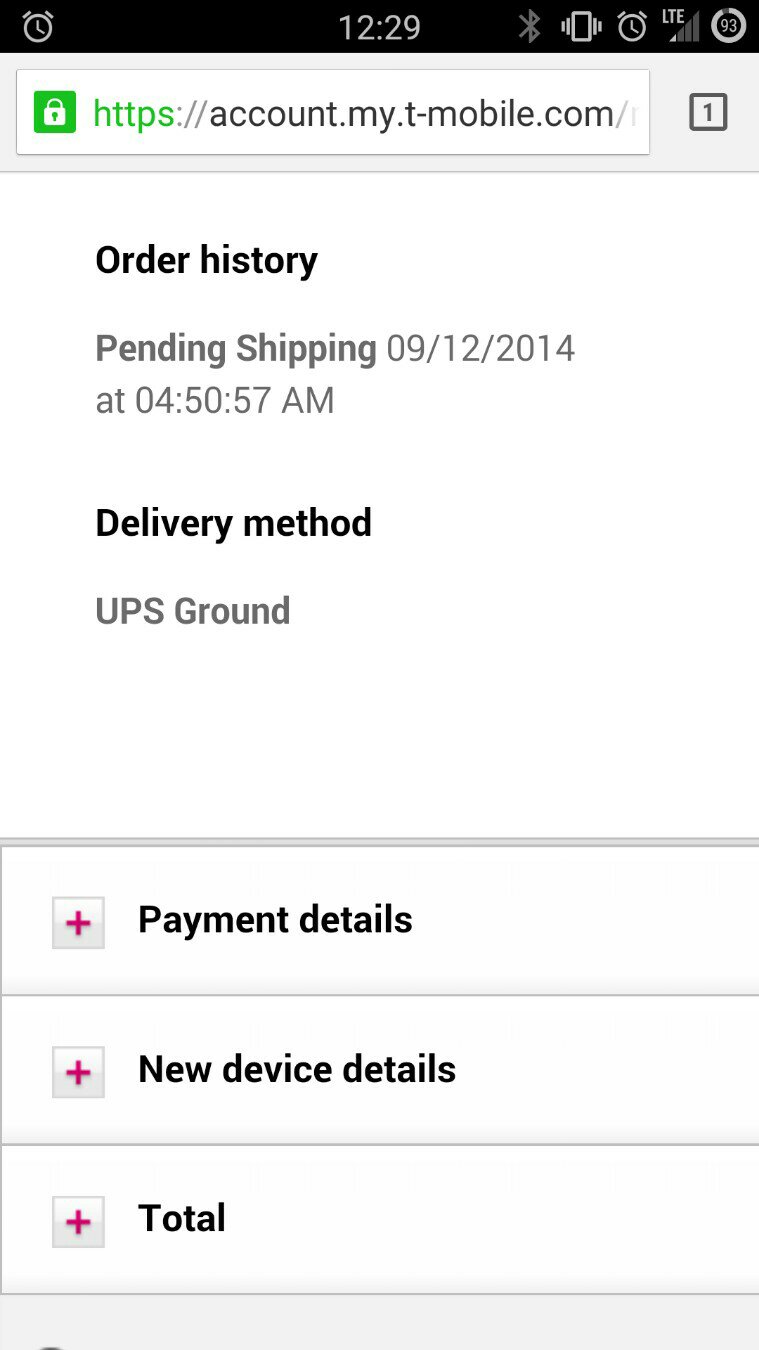
Task: Expand the Total section
Action: tap(78, 1221)
